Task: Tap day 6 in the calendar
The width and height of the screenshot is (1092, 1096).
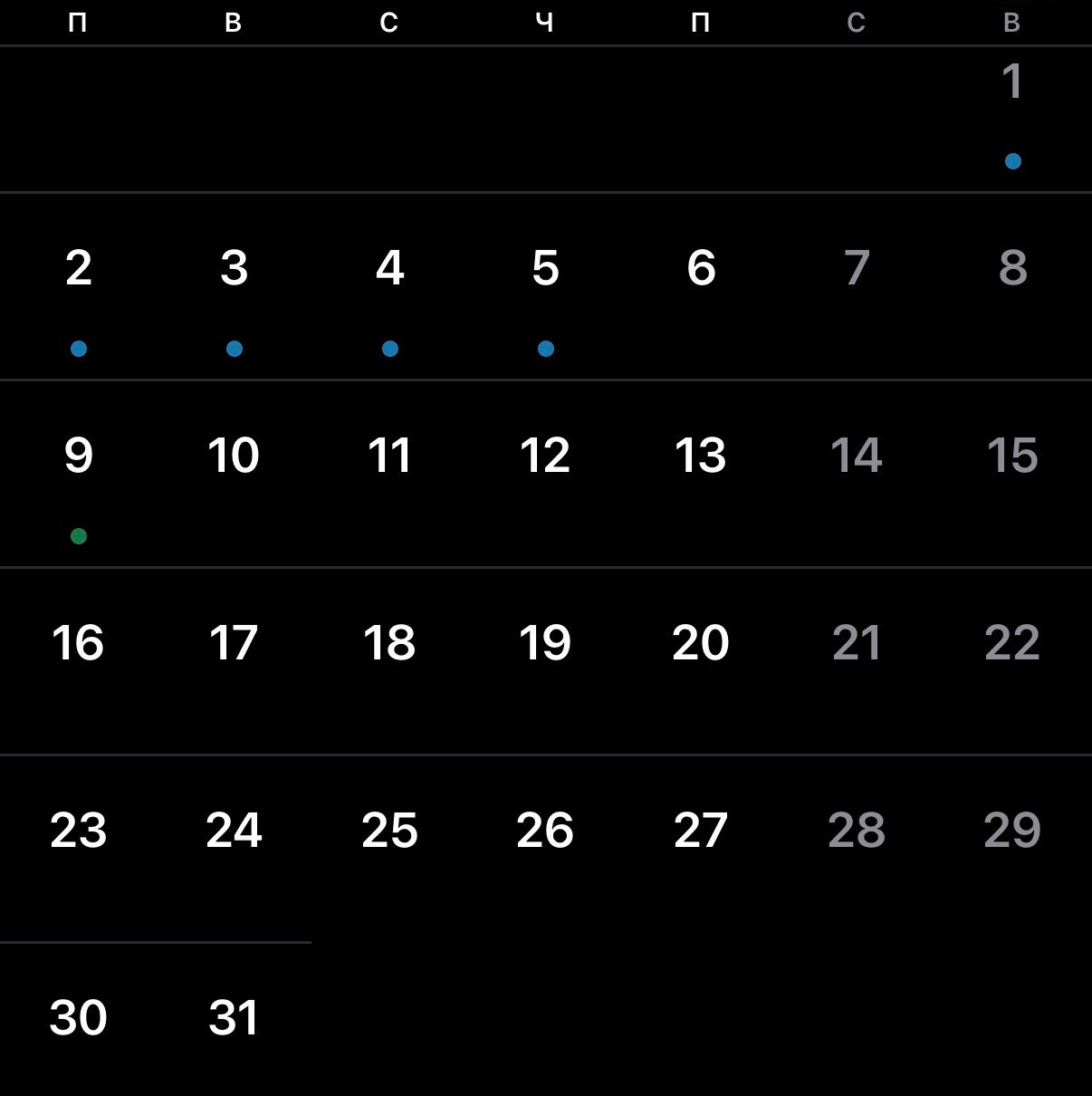Action: click(701, 268)
